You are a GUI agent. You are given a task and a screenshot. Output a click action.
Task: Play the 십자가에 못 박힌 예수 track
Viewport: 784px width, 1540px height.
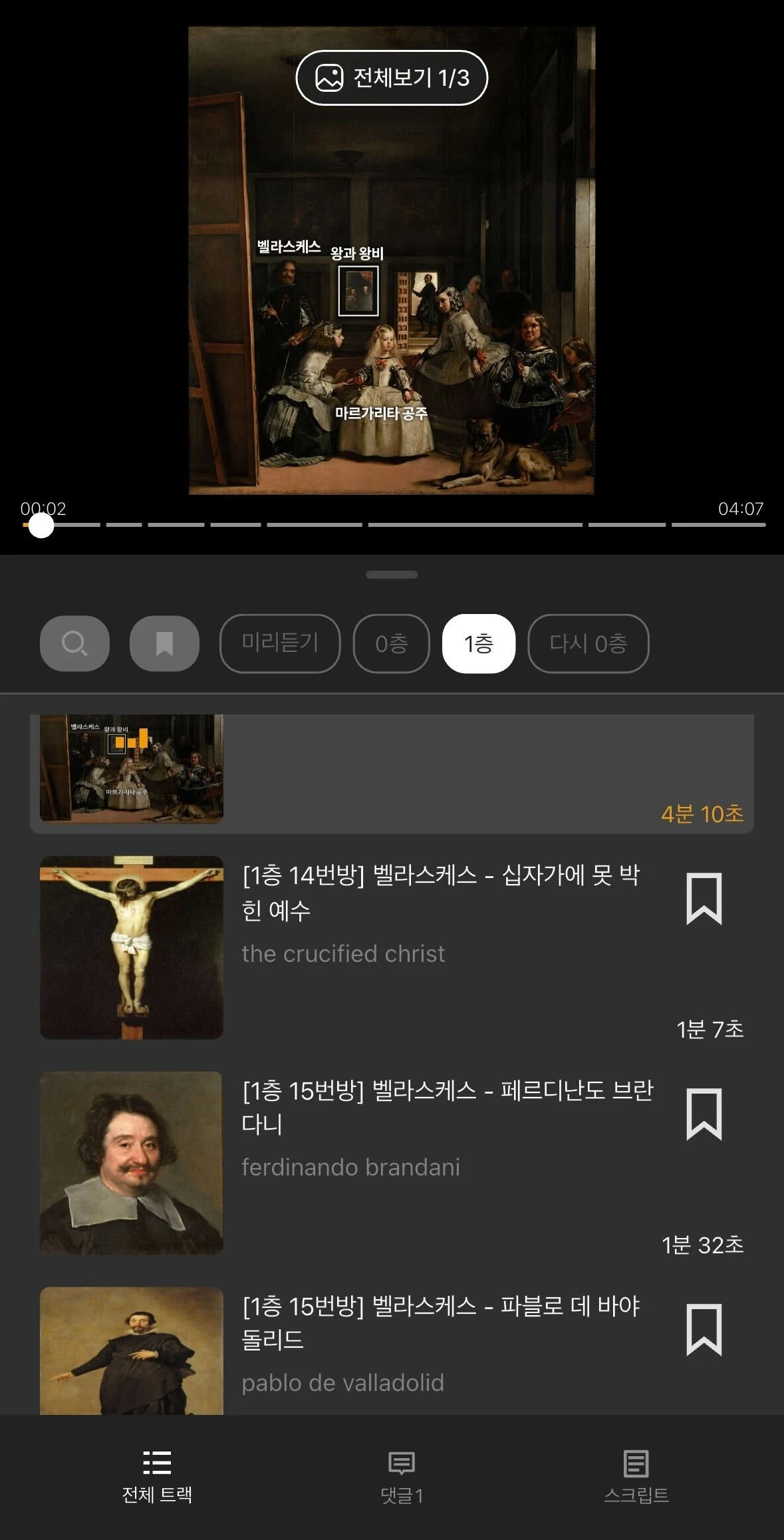click(x=440, y=891)
